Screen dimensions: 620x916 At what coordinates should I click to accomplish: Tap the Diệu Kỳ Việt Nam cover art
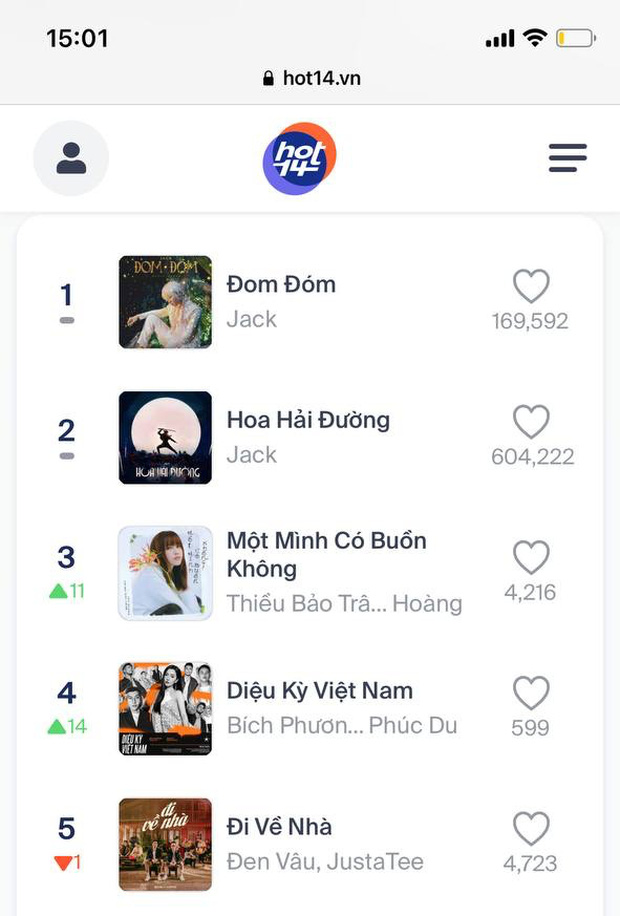165,708
